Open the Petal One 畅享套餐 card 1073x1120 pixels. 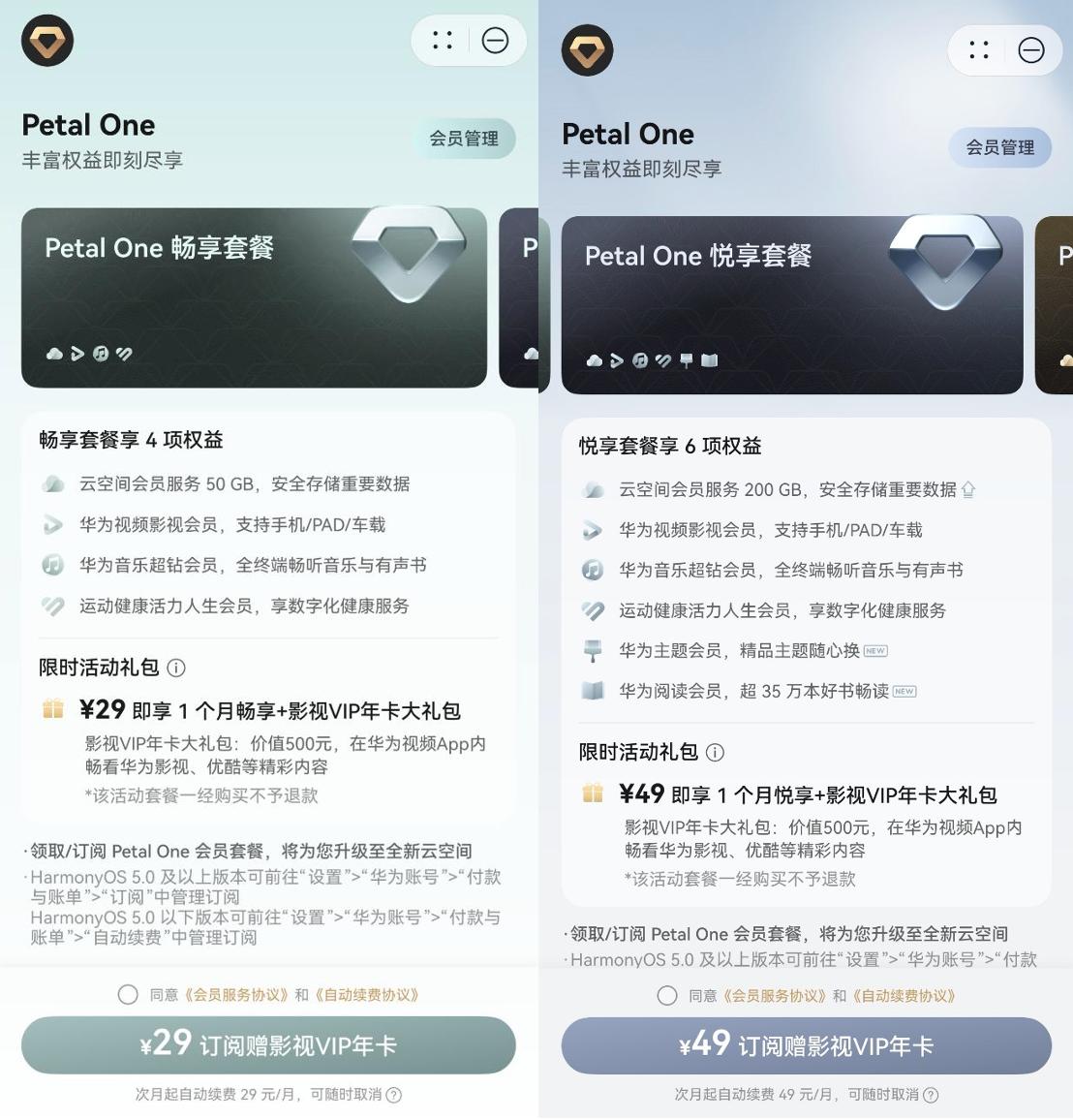pyautogui.click(x=254, y=297)
